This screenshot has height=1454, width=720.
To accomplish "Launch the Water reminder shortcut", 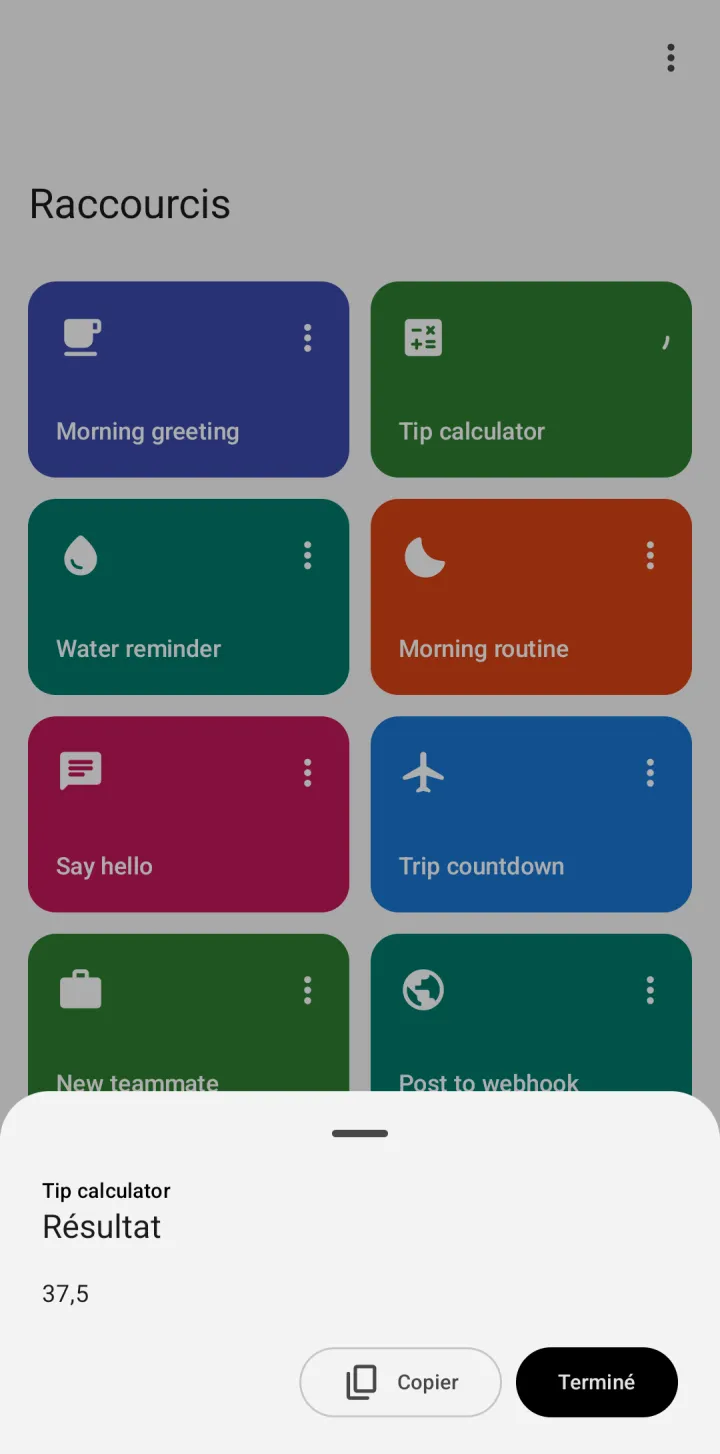I will click(x=188, y=597).
